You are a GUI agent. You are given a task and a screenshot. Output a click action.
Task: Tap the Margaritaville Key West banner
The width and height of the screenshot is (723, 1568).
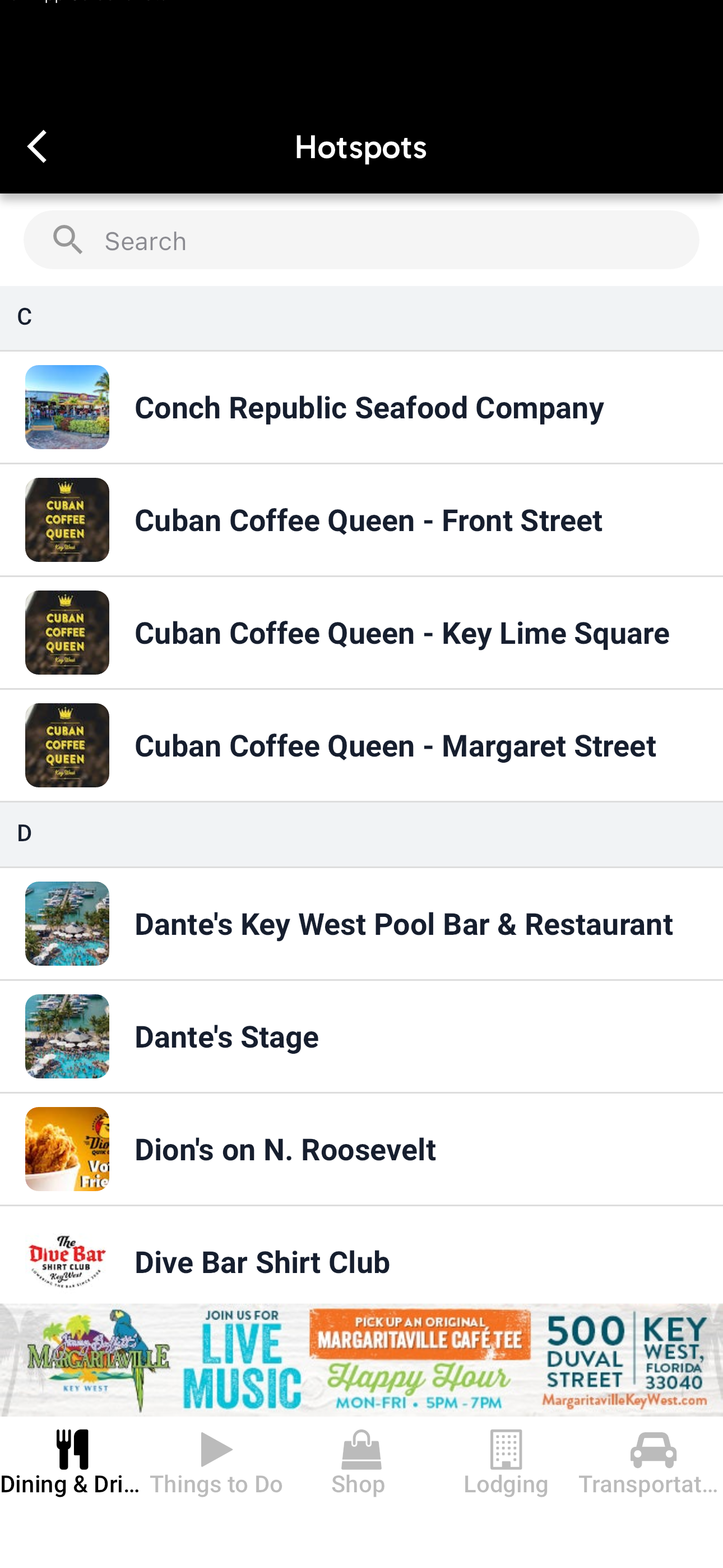tap(361, 1360)
